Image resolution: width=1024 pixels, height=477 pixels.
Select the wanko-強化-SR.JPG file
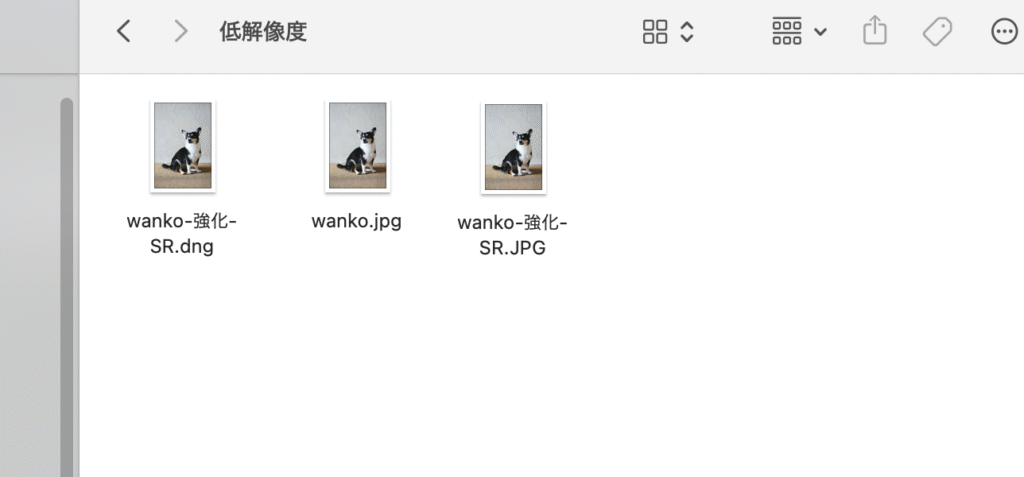coord(512,146)
